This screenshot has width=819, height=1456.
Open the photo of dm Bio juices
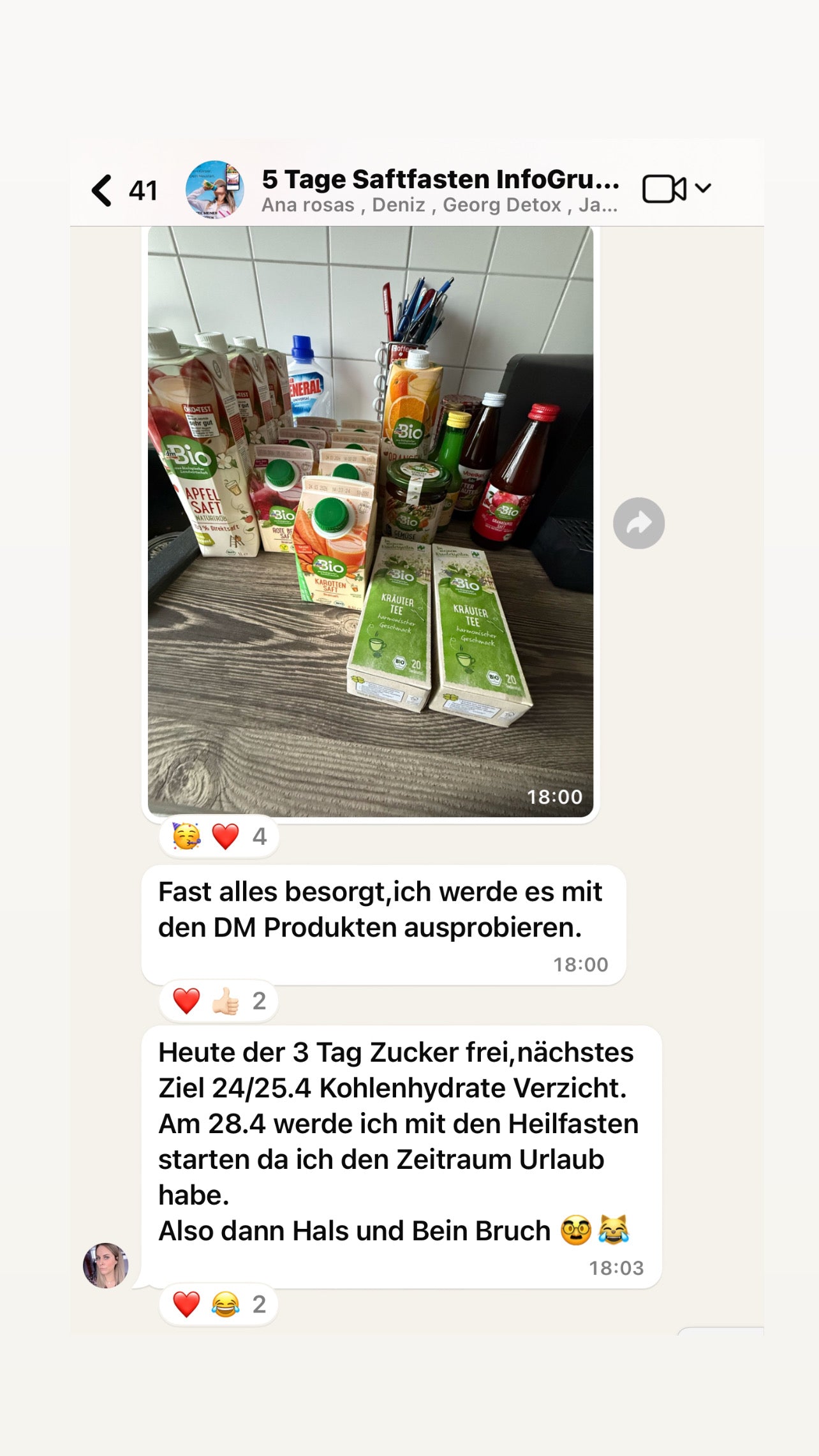tap(370, 521)
